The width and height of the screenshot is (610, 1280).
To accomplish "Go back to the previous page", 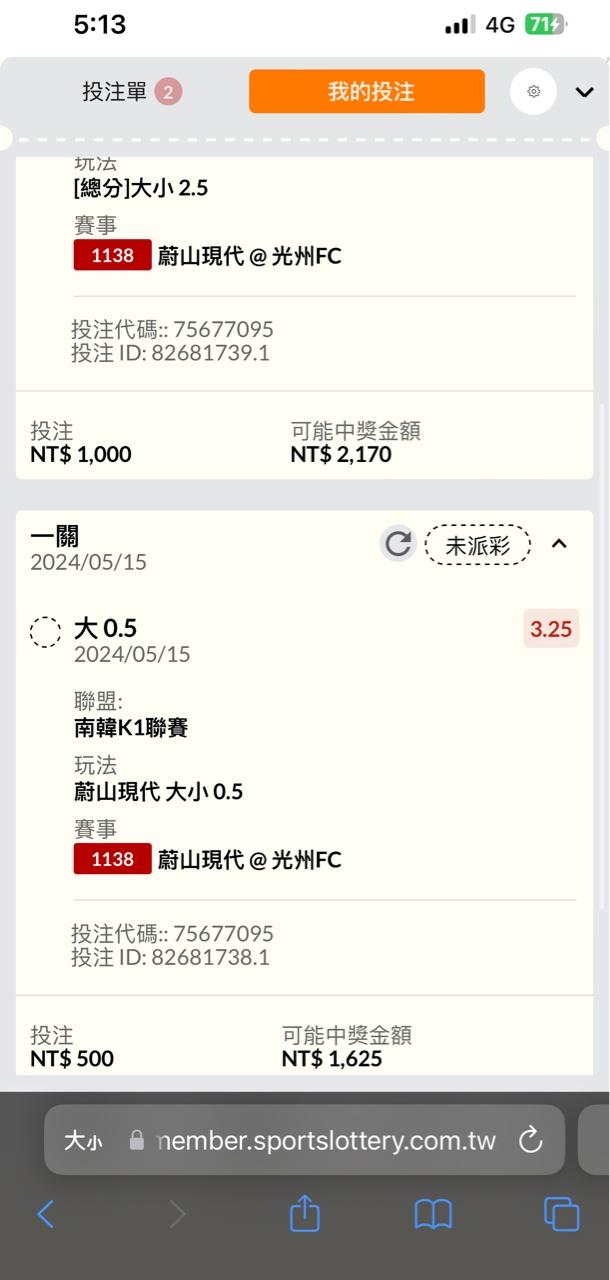I will (45, 1214).
